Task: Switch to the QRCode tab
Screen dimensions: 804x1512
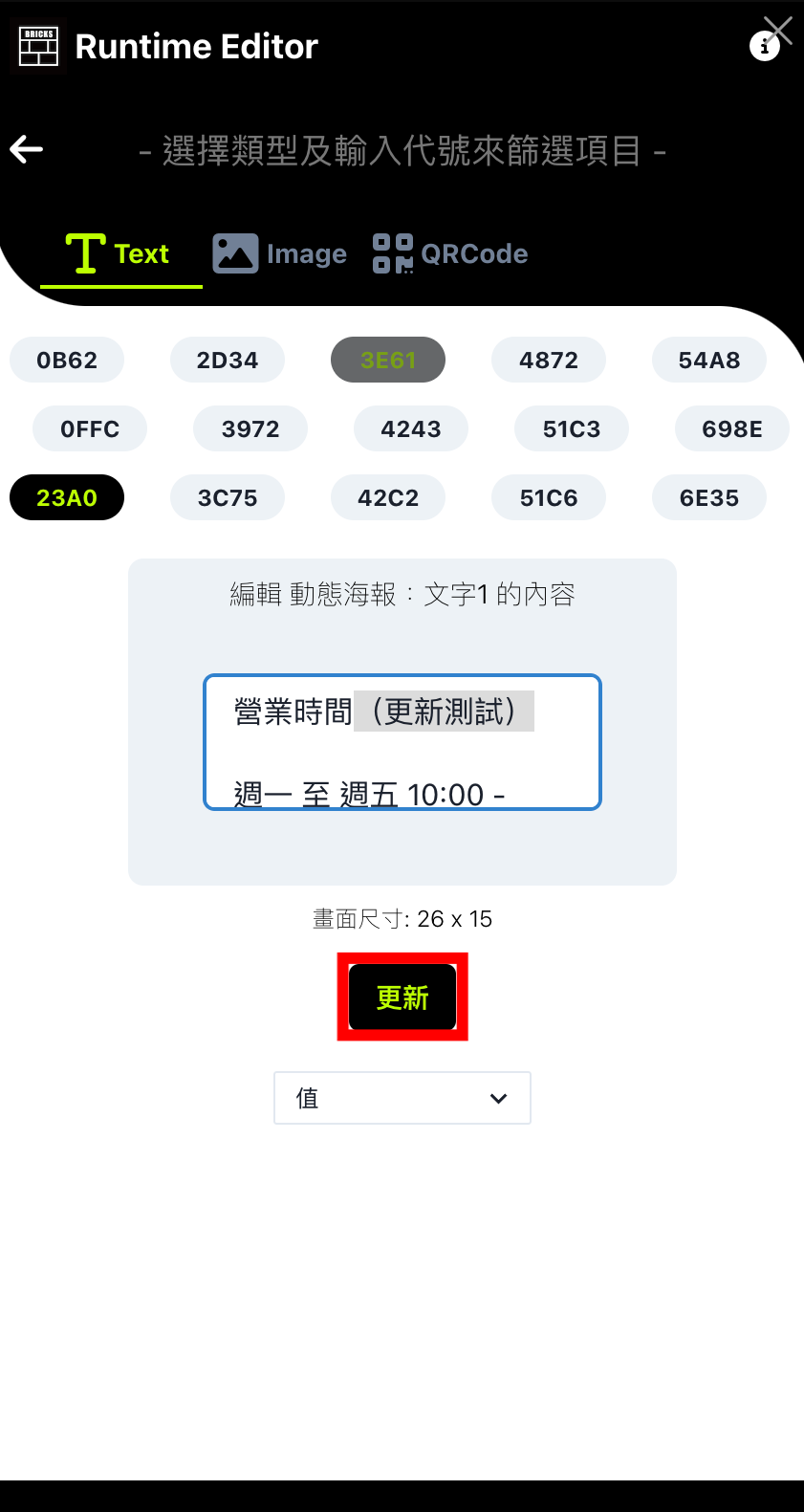Action: click(x=450, y=254)
